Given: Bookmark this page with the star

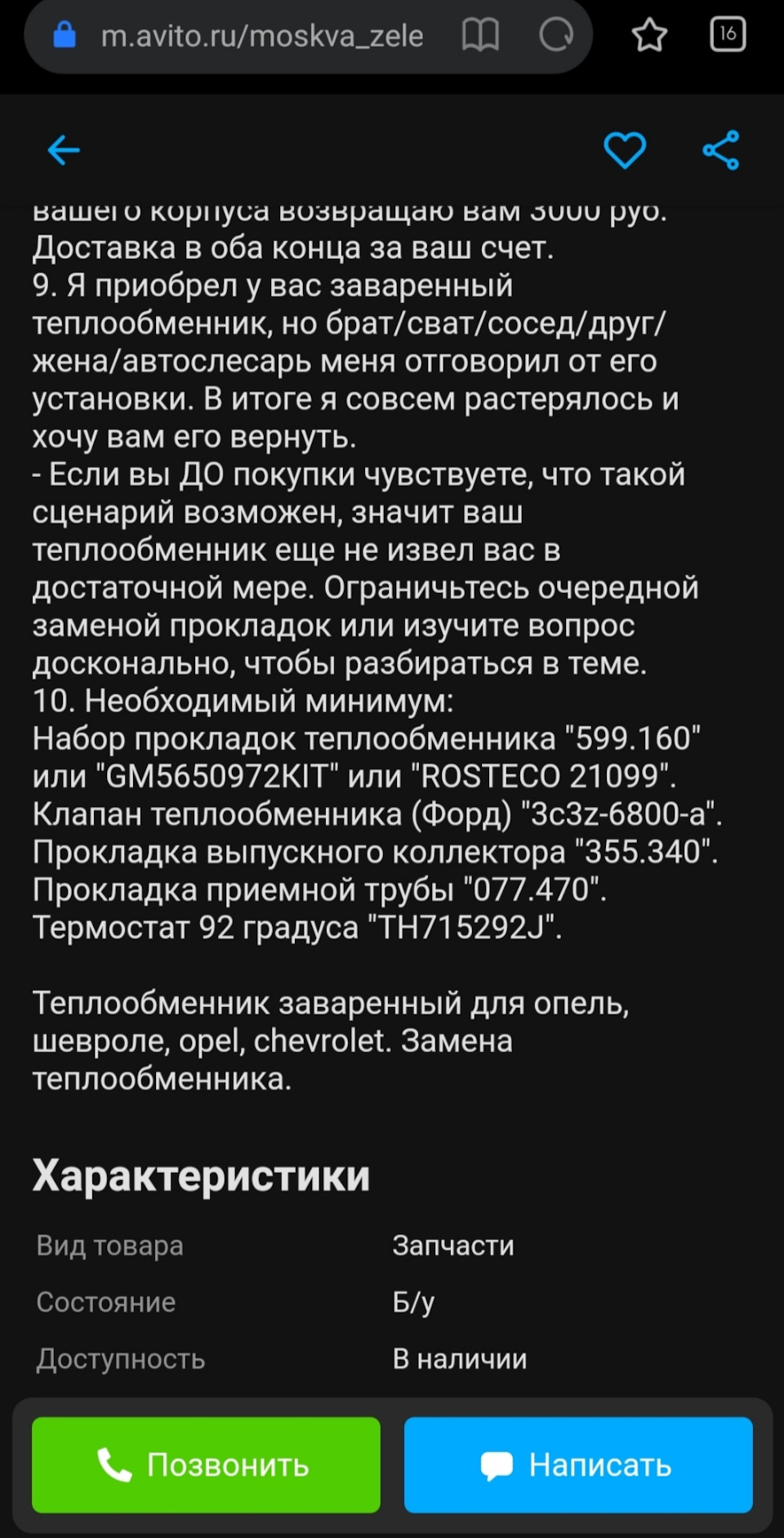Looking at the screenshot, I should pyautogui.click(x=649, y=35).
